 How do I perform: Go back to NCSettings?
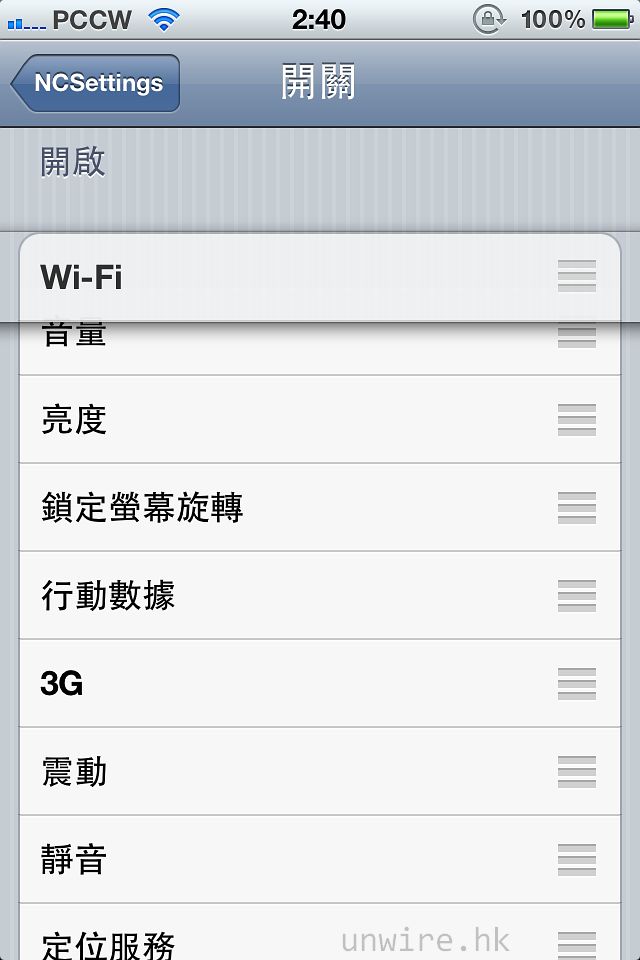(x=96, y=83)
